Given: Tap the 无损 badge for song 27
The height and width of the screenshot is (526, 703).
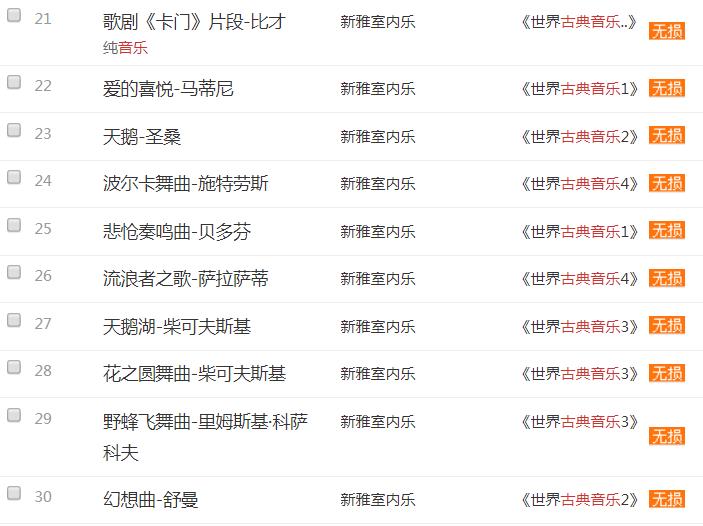Looking at the screenshot, I should click(666, 326).
